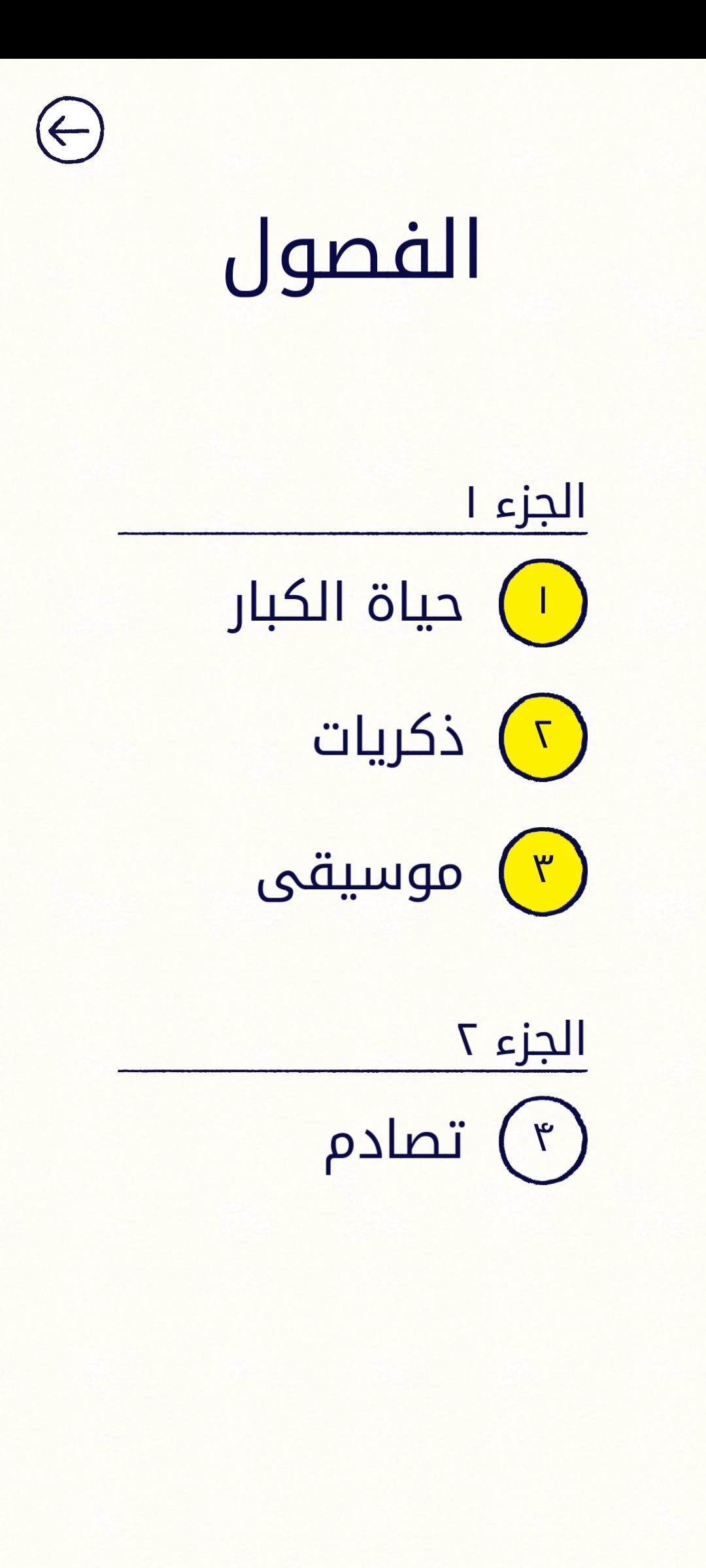Screen dimensions: 706x1568
Task: Start chapter 4 تصادم
Action: (456, 1141)
